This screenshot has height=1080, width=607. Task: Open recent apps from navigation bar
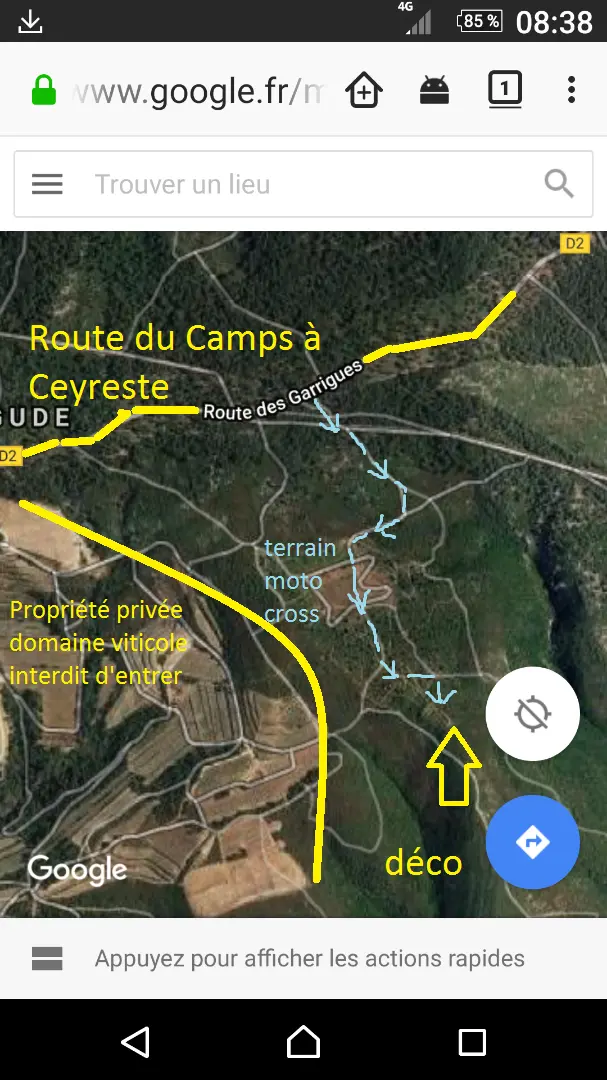[472, 1041]
